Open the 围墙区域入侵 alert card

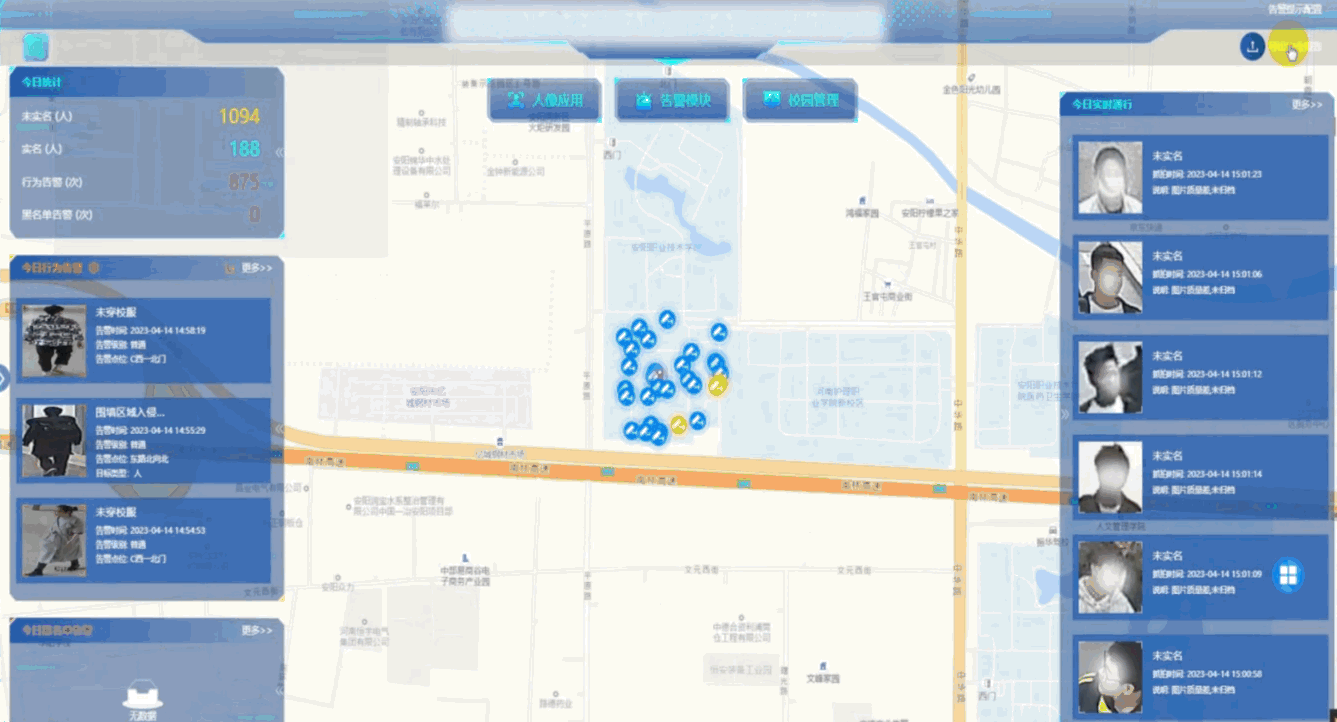[x=143, y=441]
